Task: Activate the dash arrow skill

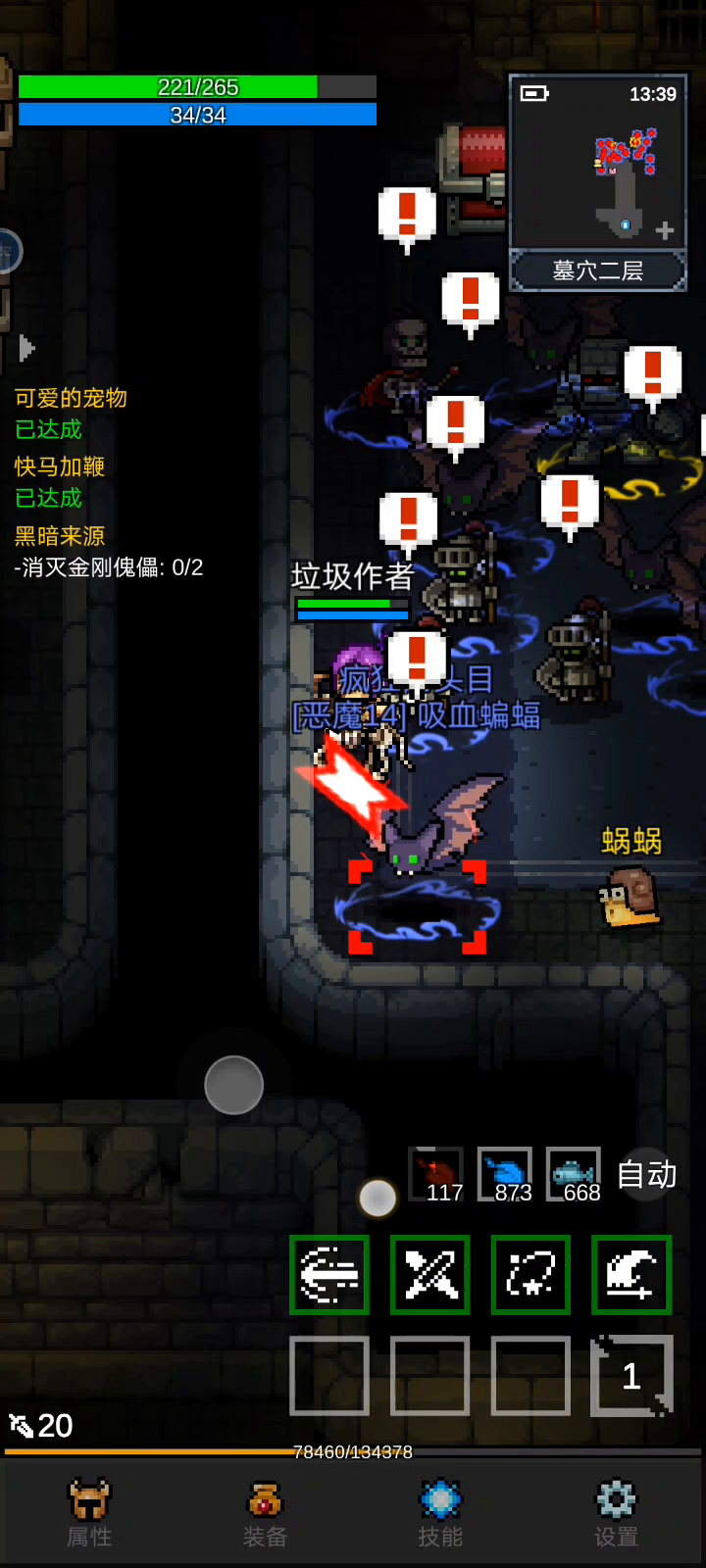Action: click(329, 1275)
